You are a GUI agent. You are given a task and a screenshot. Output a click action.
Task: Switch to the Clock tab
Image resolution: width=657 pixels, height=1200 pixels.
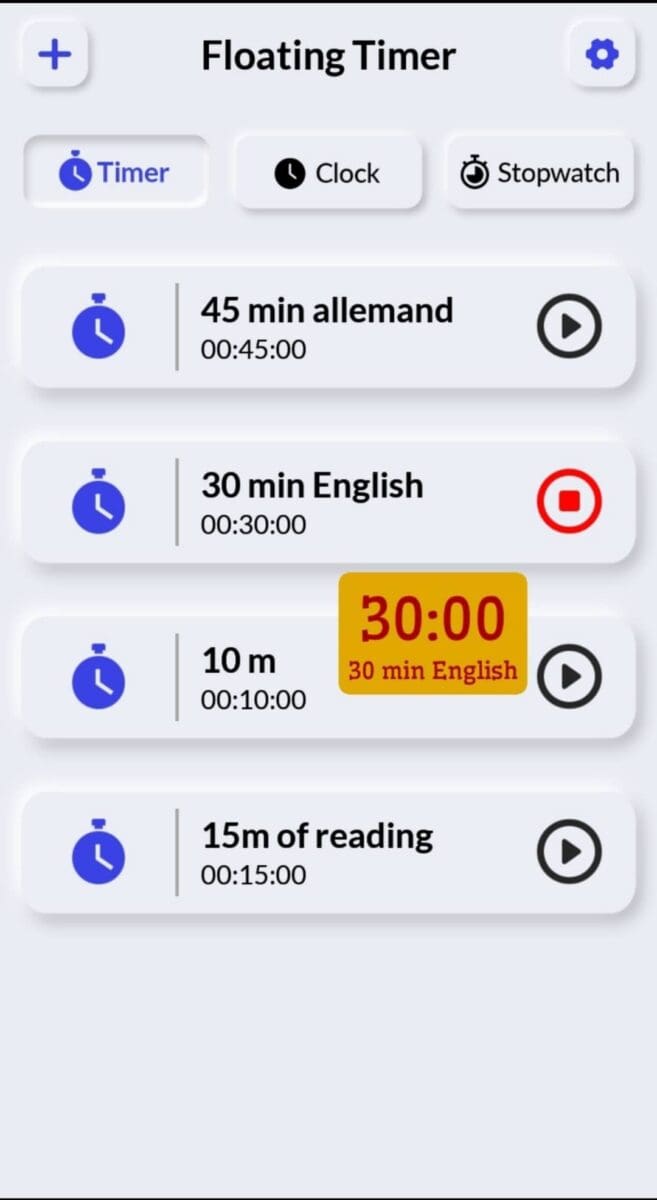coord(328,172)
